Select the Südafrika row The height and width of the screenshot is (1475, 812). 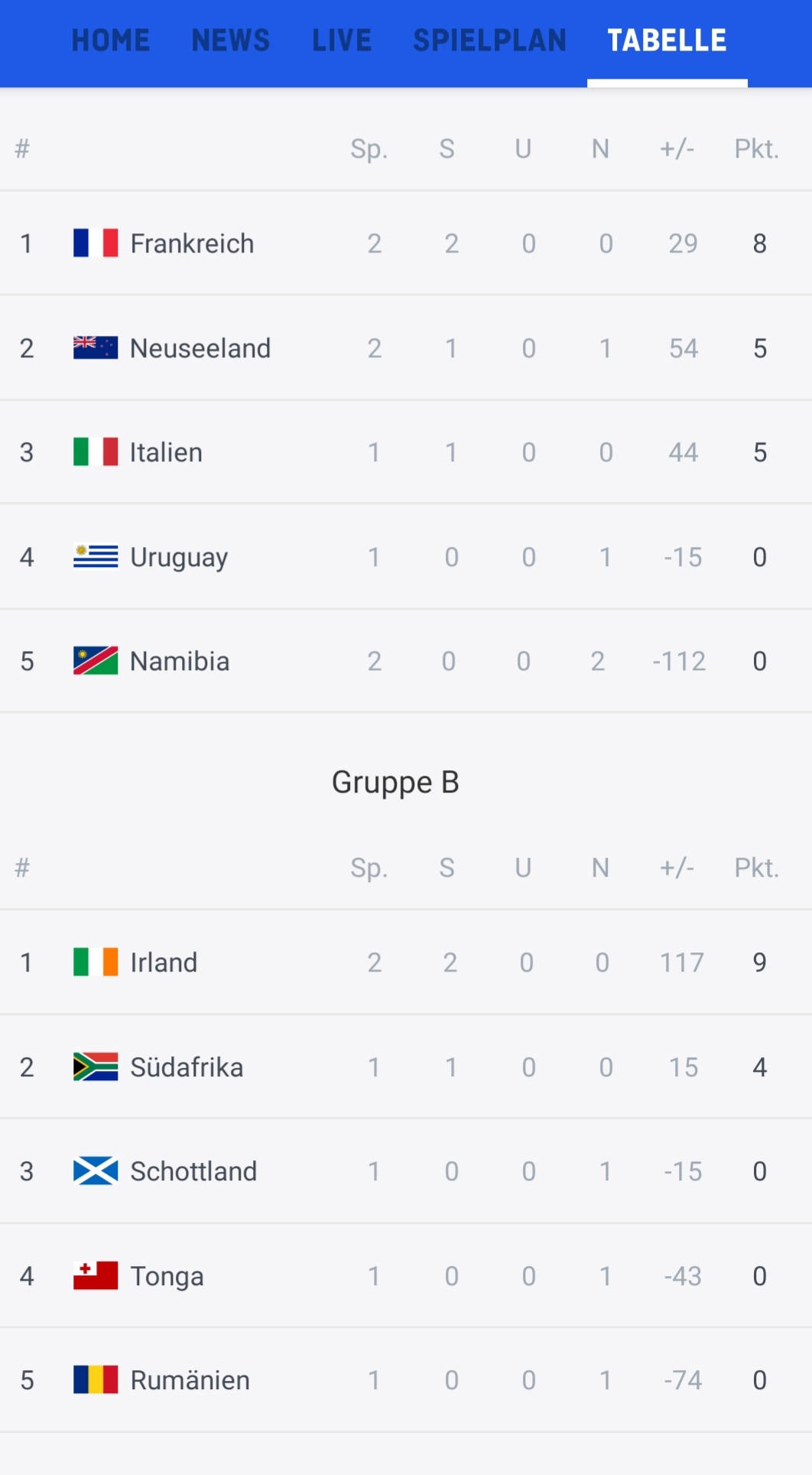pyautogui.click(x=406, y=1067)
